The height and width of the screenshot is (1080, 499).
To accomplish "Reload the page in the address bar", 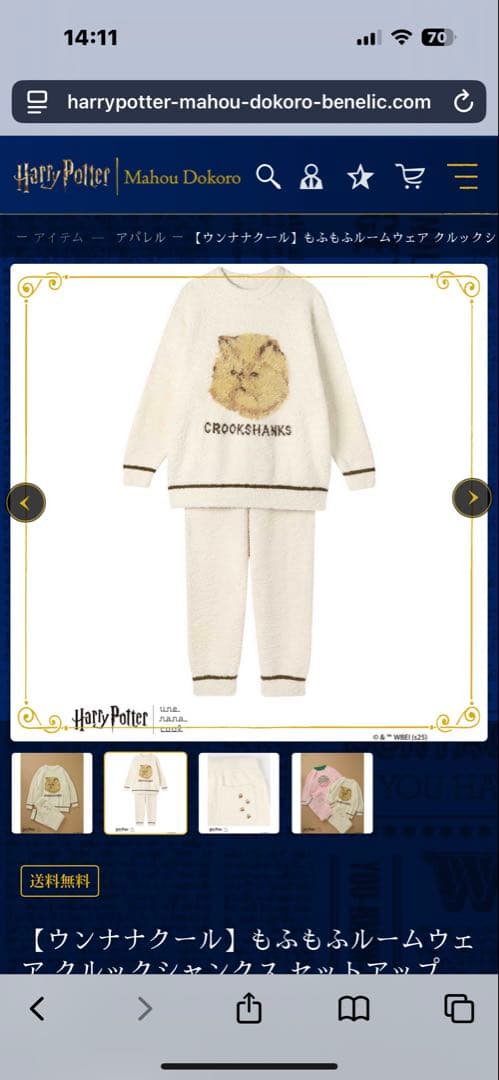I will pyautogui.click(x=463, y=103).
